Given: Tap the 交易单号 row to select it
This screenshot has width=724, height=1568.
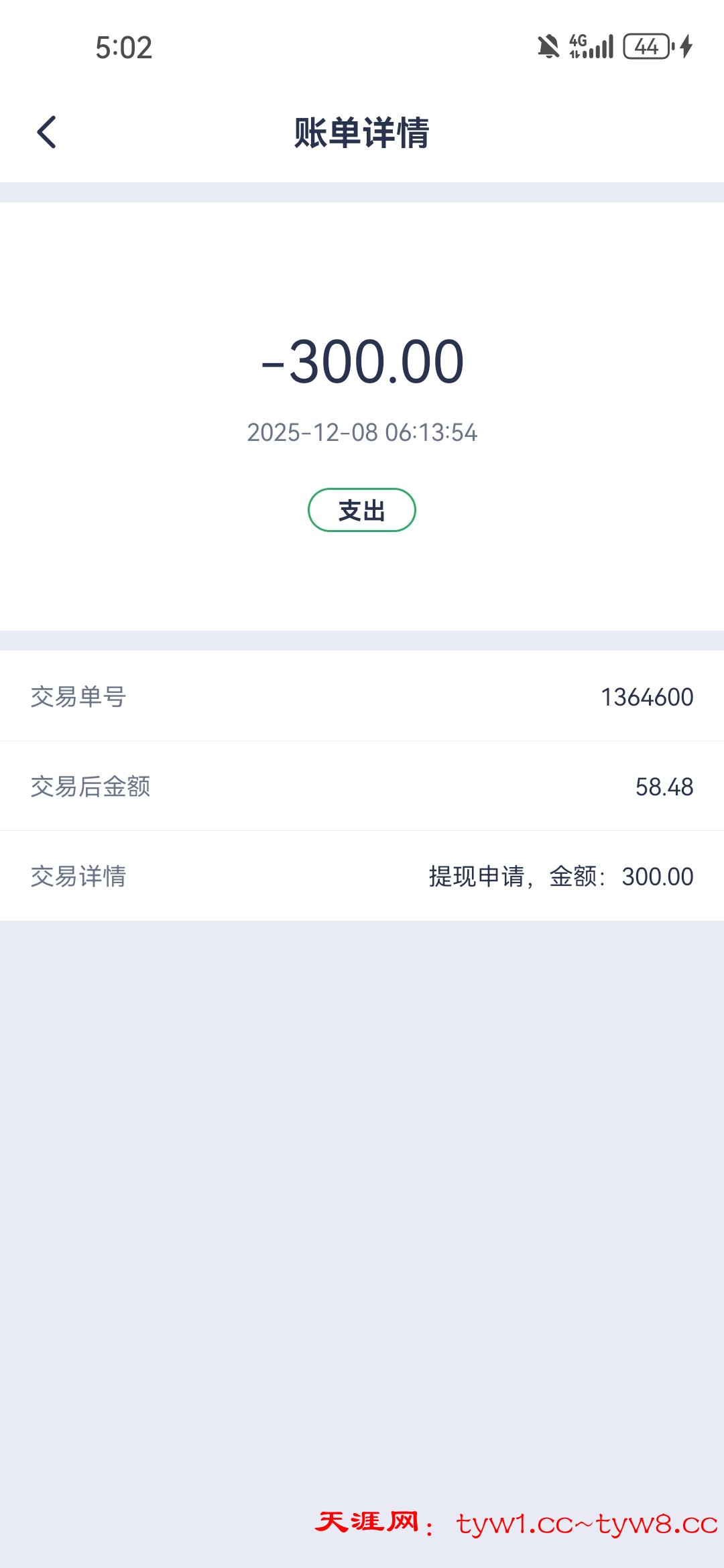Looking at the screenshot, I should (x=362, y=697).
